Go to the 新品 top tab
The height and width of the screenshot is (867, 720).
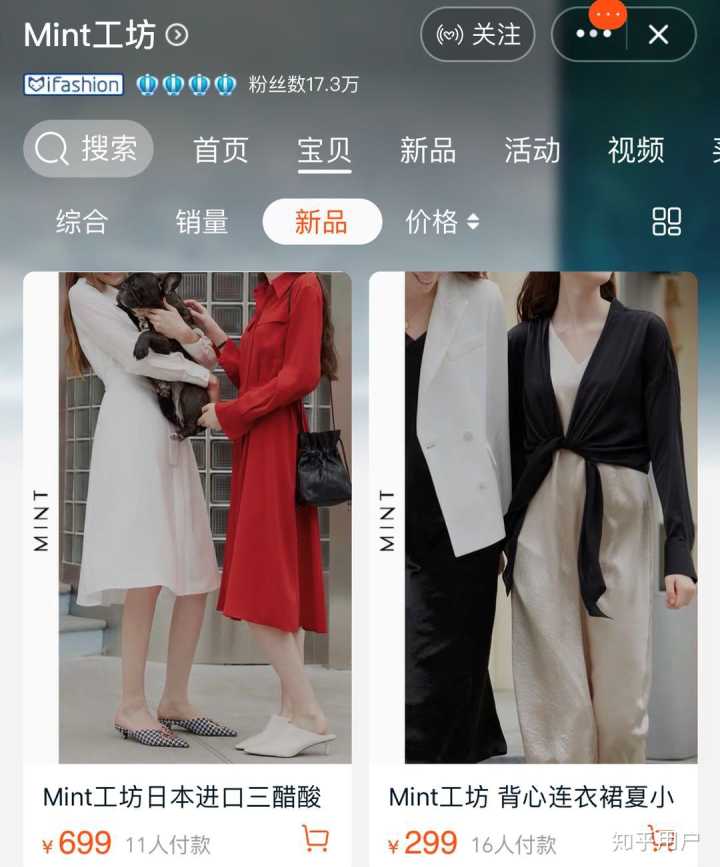[x=428, y=150]
